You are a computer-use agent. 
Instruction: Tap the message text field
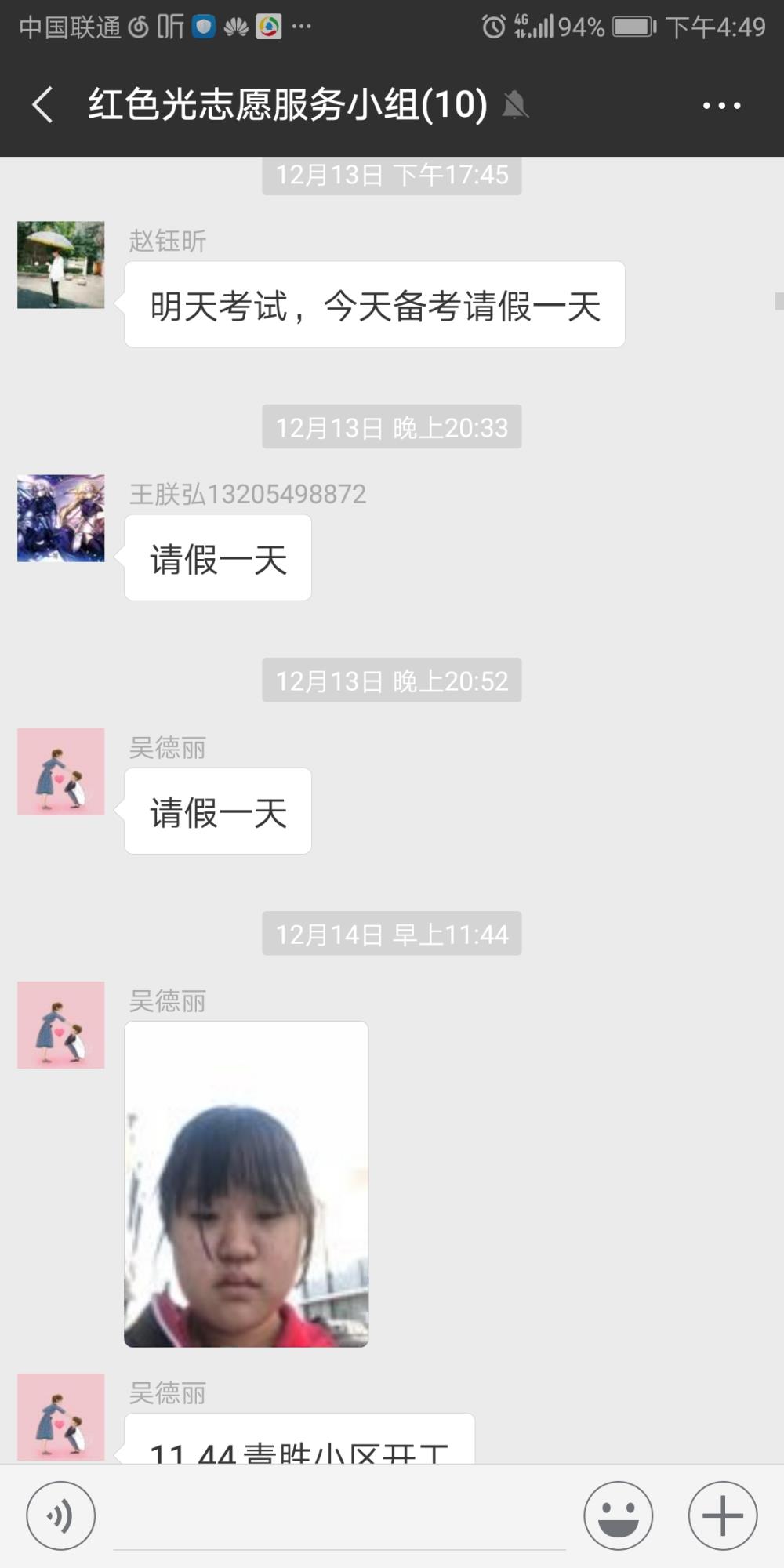(339, 1517)
